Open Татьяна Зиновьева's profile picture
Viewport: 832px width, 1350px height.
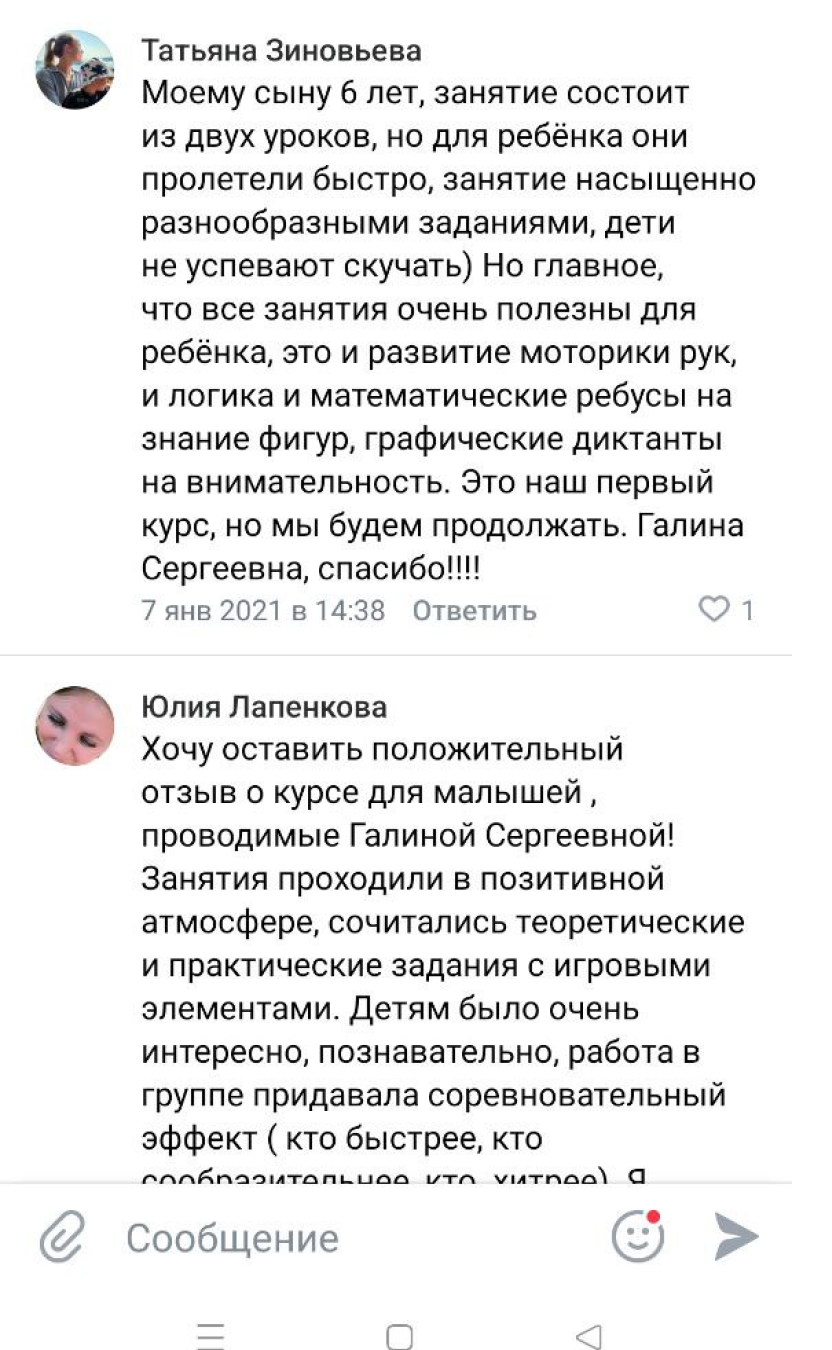pos(75,69)
